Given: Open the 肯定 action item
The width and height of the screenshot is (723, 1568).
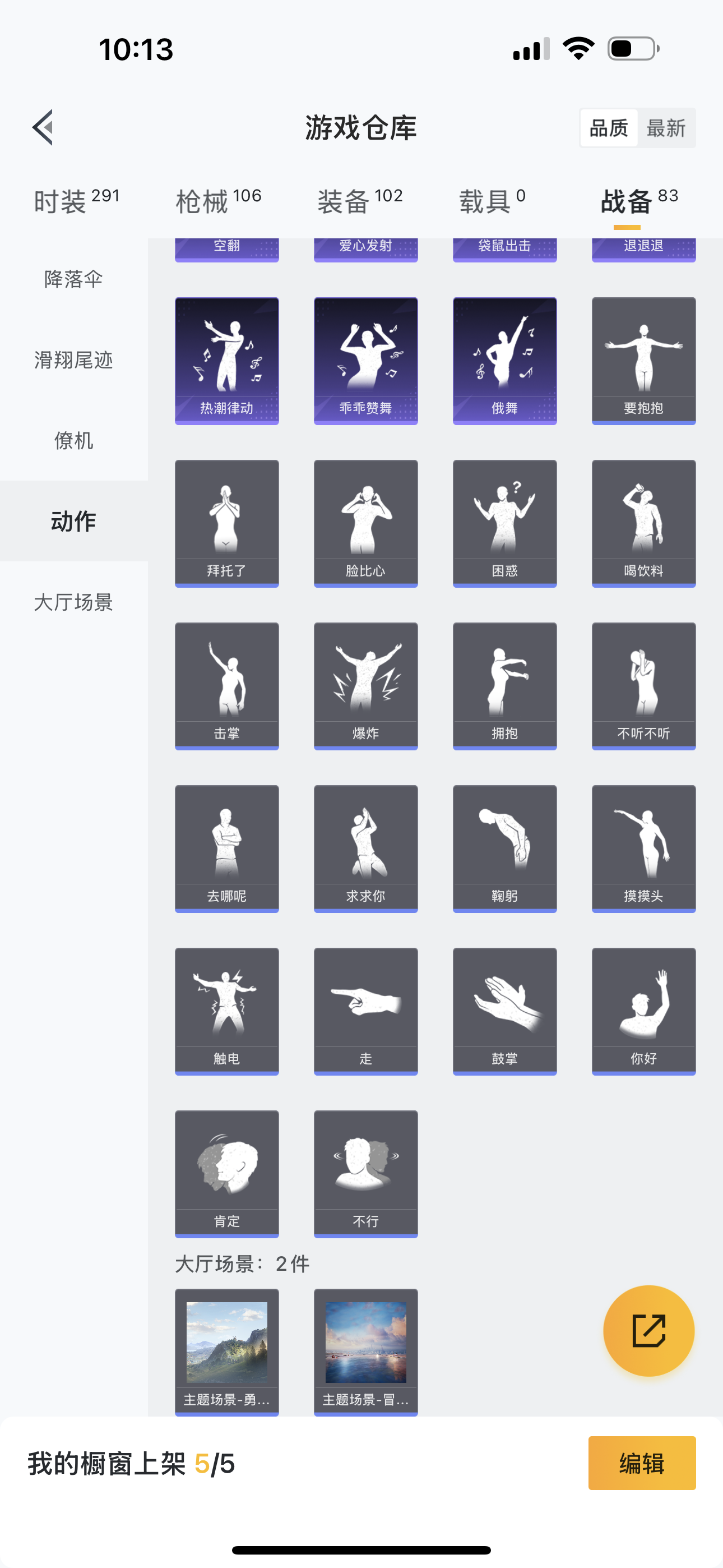Looking at the screenshot, I should 226,1173.
